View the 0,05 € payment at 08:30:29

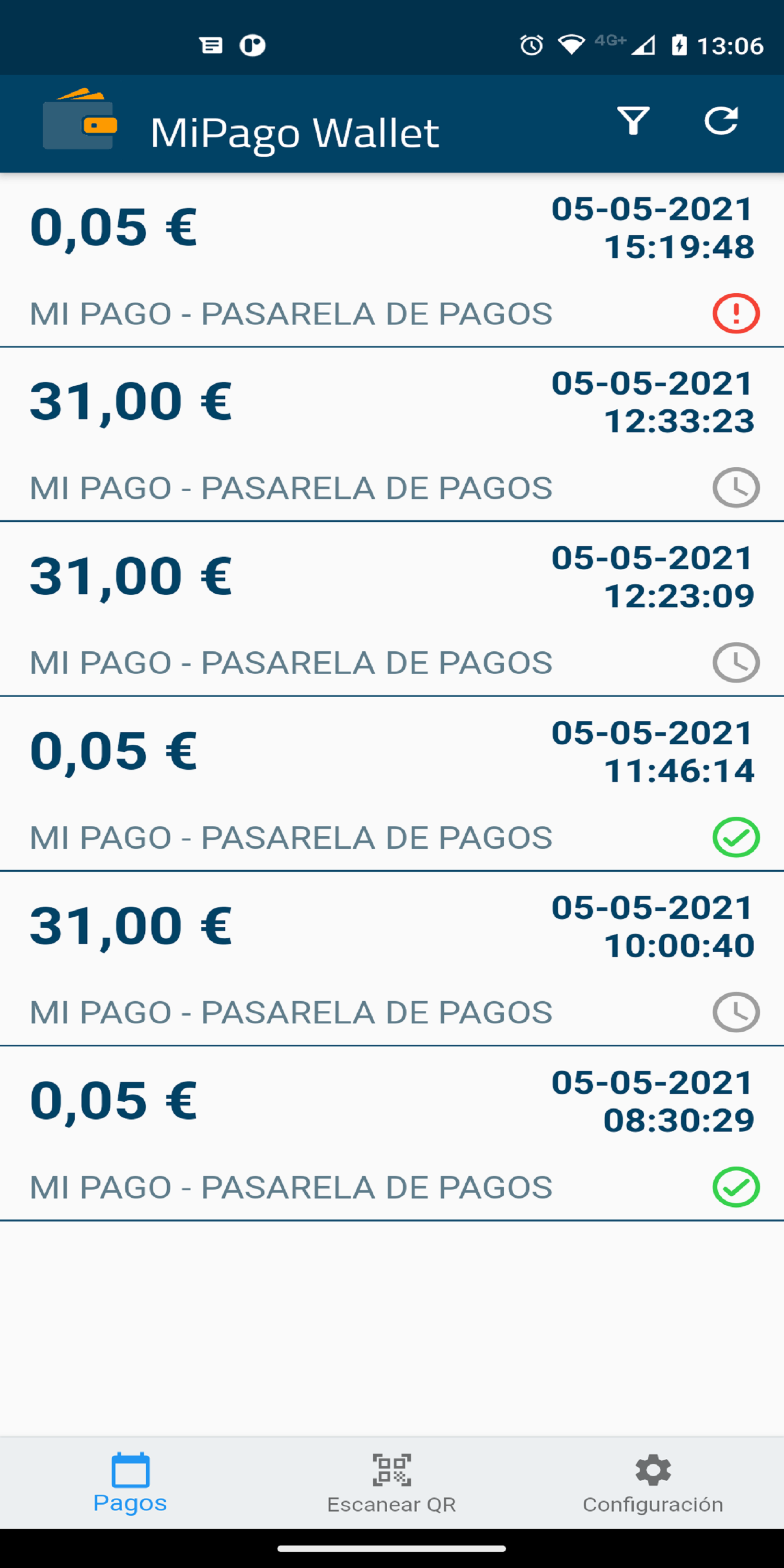[392, 1133]
